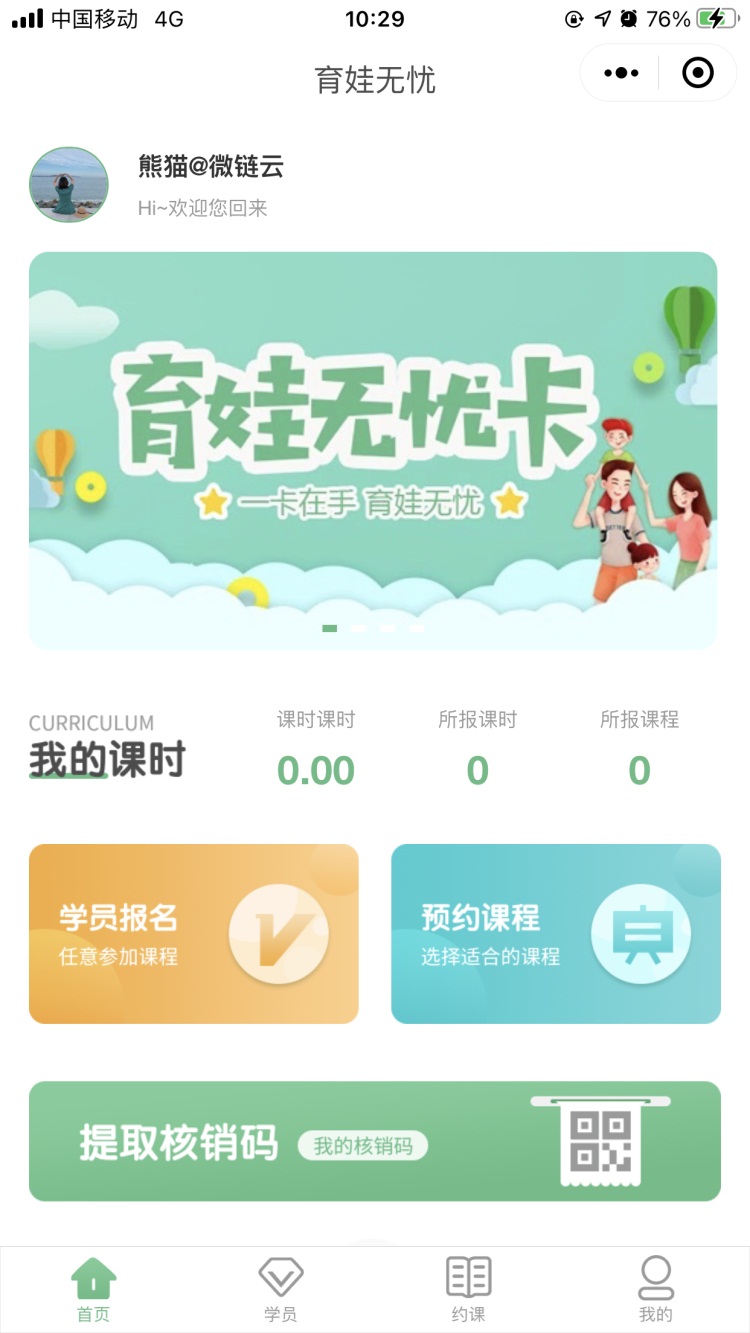Open the 预约课程 card
Viewport: 750px width, 1333px height.
click(x=555, y=934)
